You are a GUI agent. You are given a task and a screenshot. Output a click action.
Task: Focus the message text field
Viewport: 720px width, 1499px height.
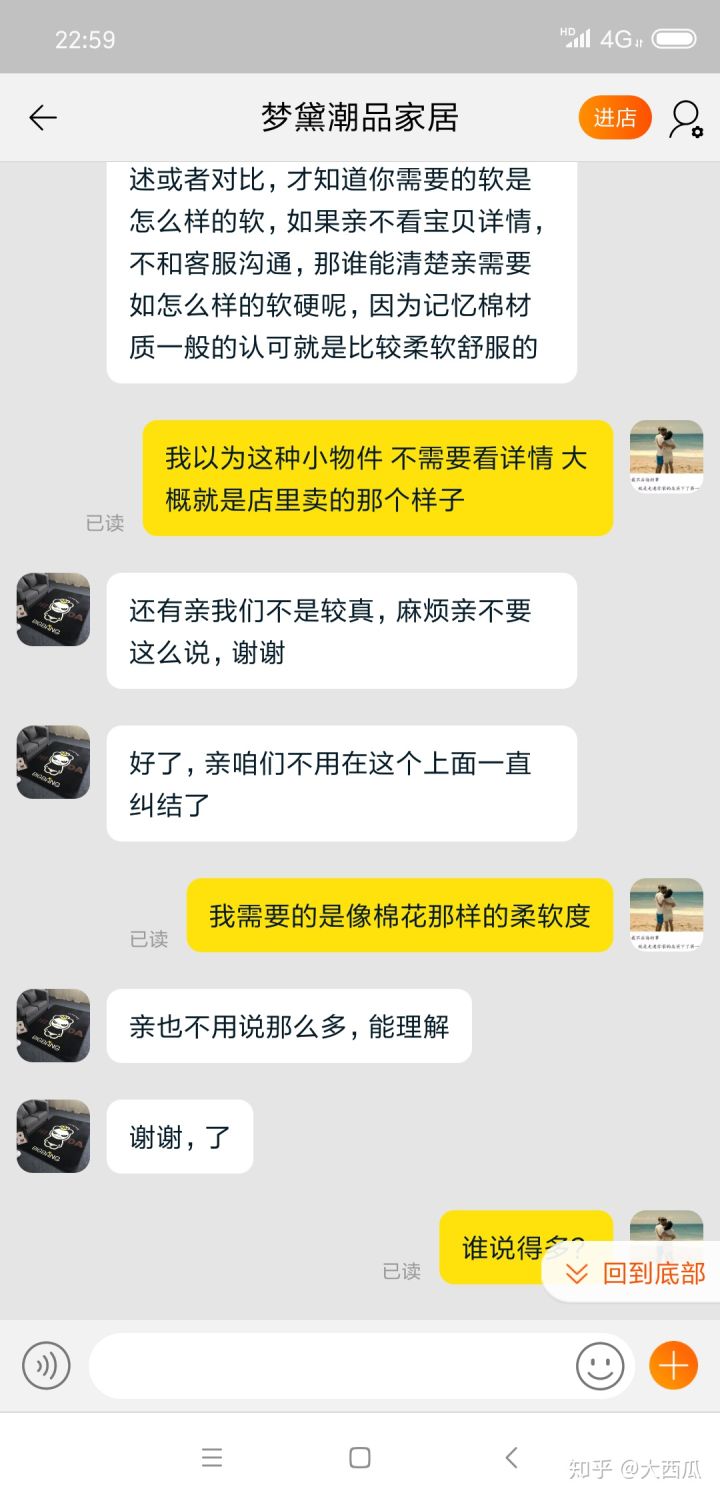click(330, 1366)
